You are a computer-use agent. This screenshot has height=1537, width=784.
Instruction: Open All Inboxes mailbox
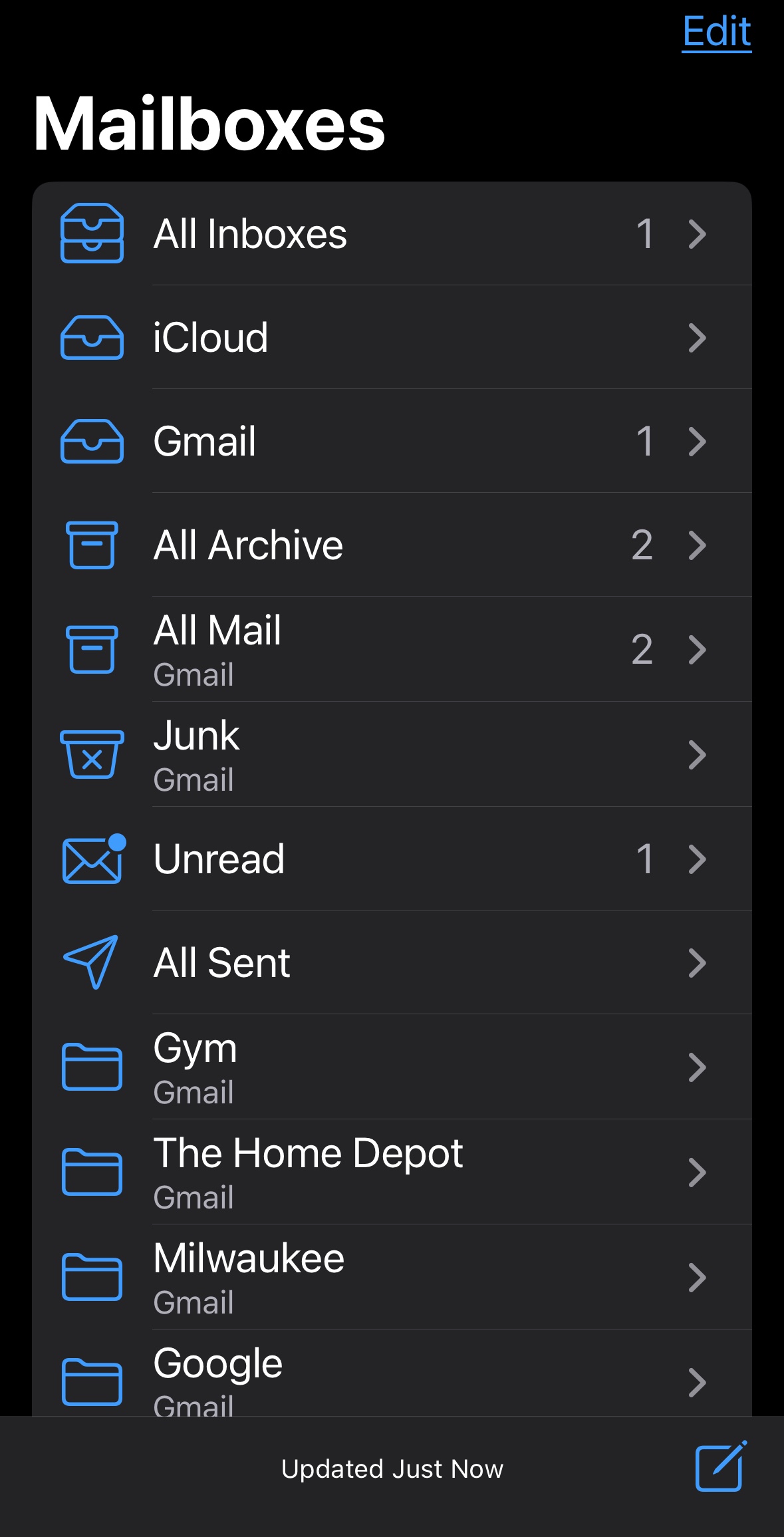(x=391, y=234)
